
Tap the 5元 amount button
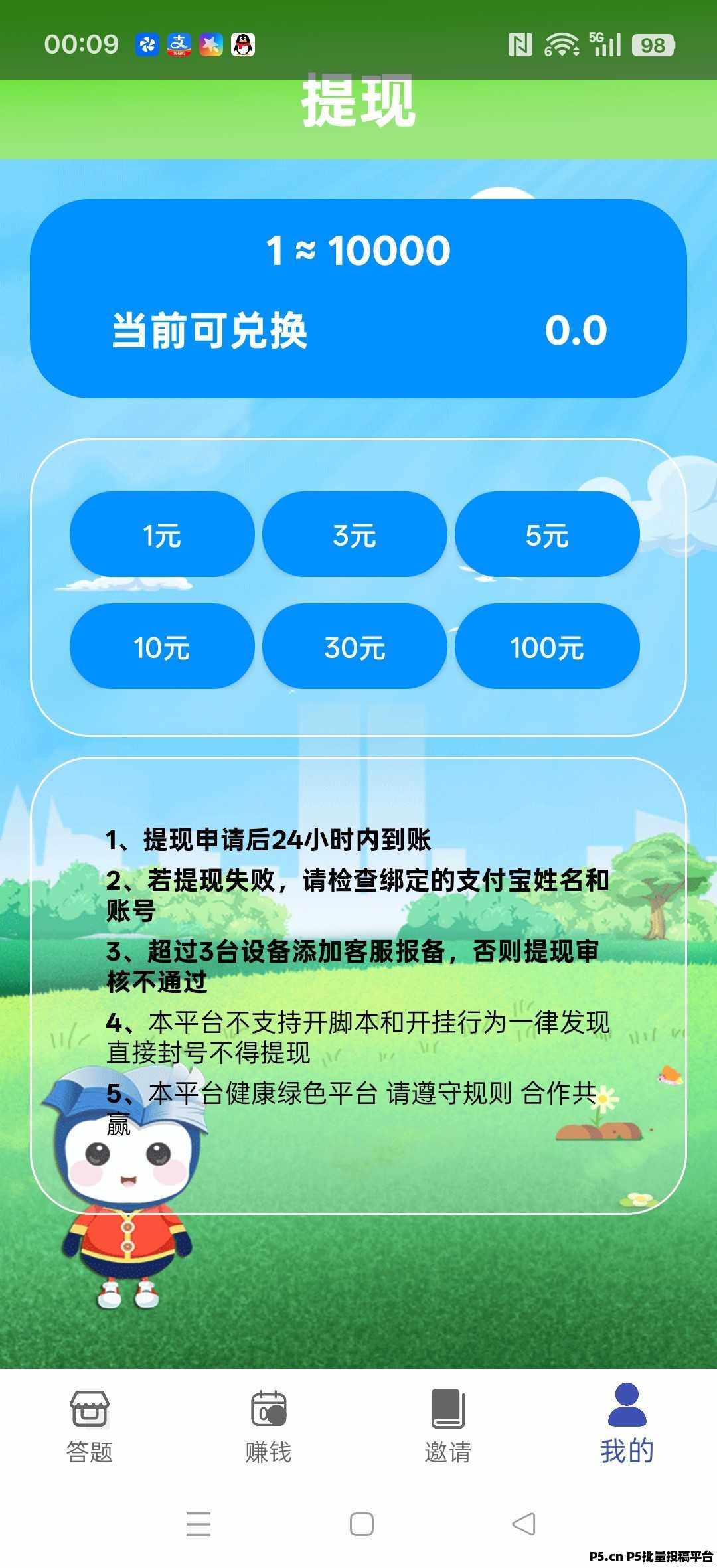click(547, 534)
